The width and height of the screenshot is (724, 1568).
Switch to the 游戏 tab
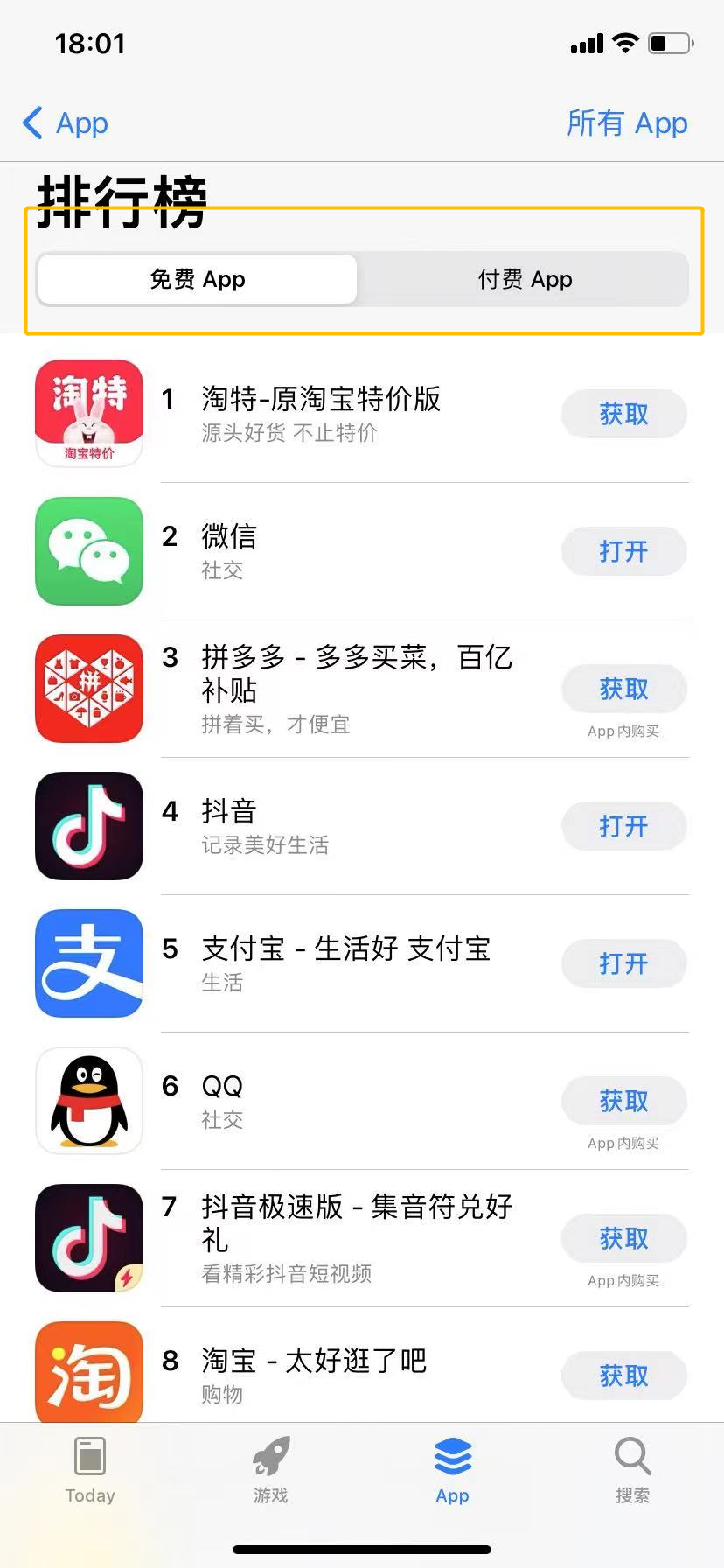(x=271, y=1470)
